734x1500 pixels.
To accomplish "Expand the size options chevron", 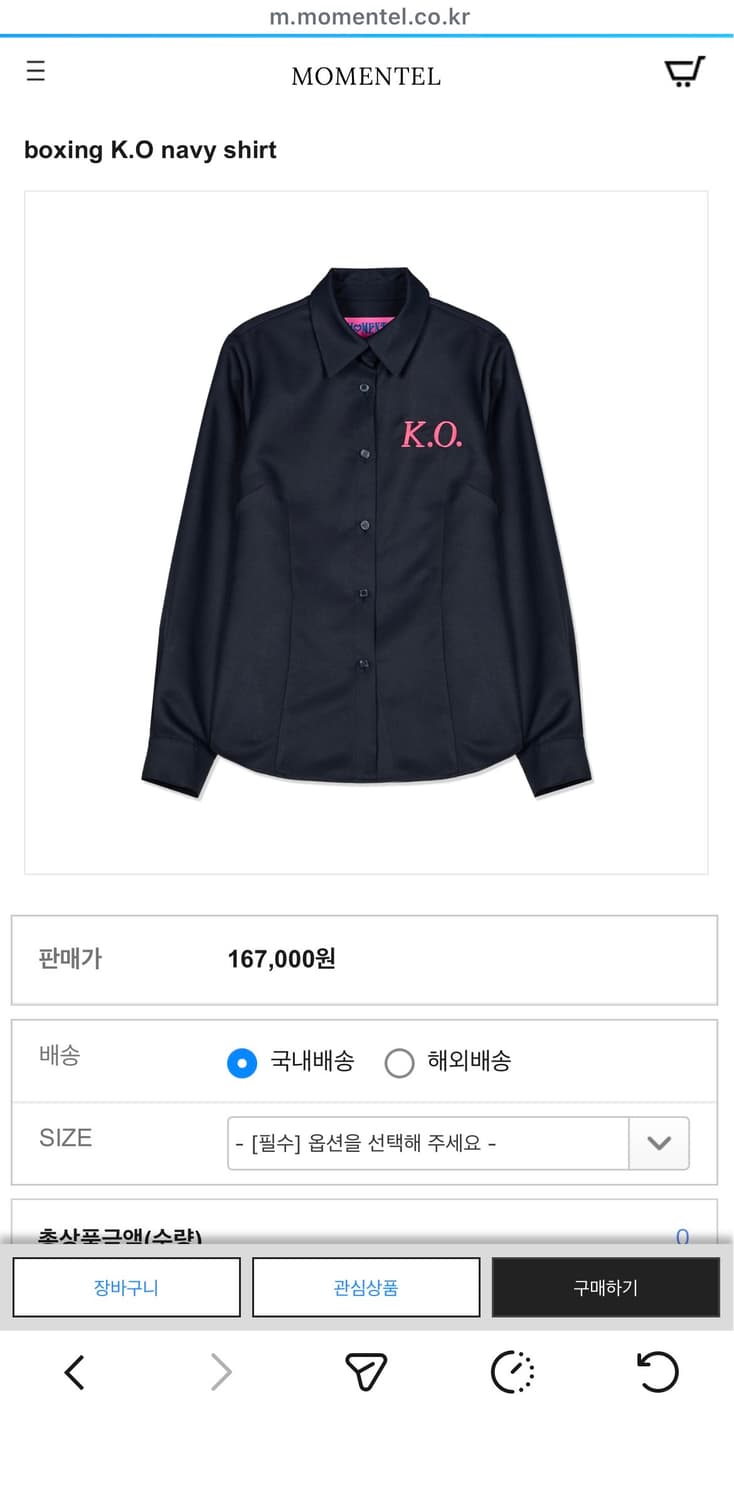I will [x=660, y=1143].
